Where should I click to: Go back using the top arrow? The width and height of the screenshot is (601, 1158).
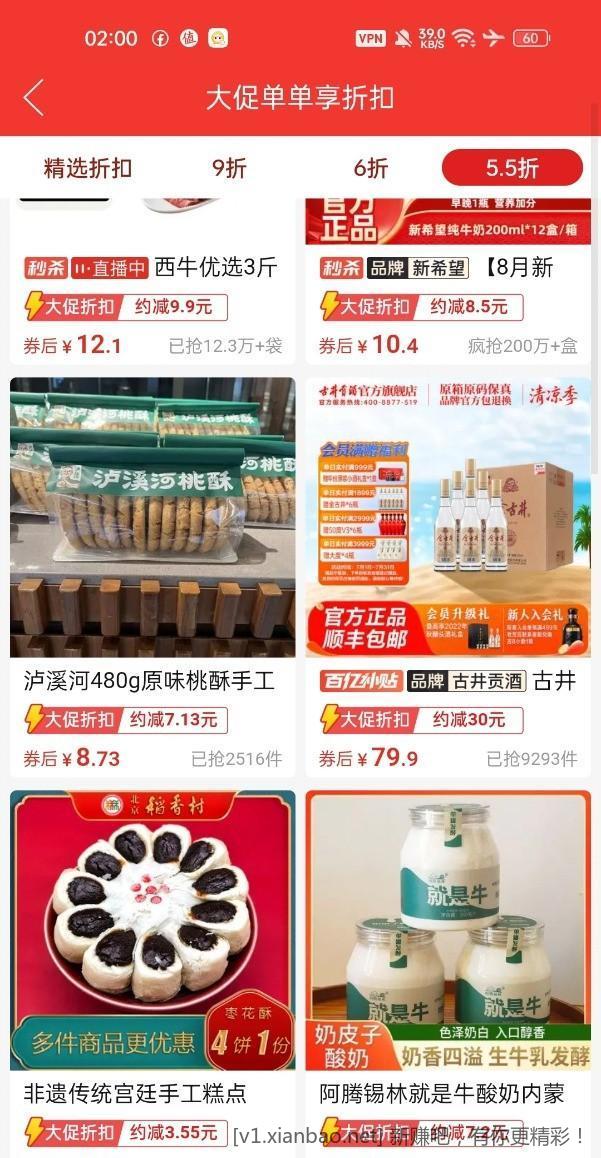coord(34,98)
